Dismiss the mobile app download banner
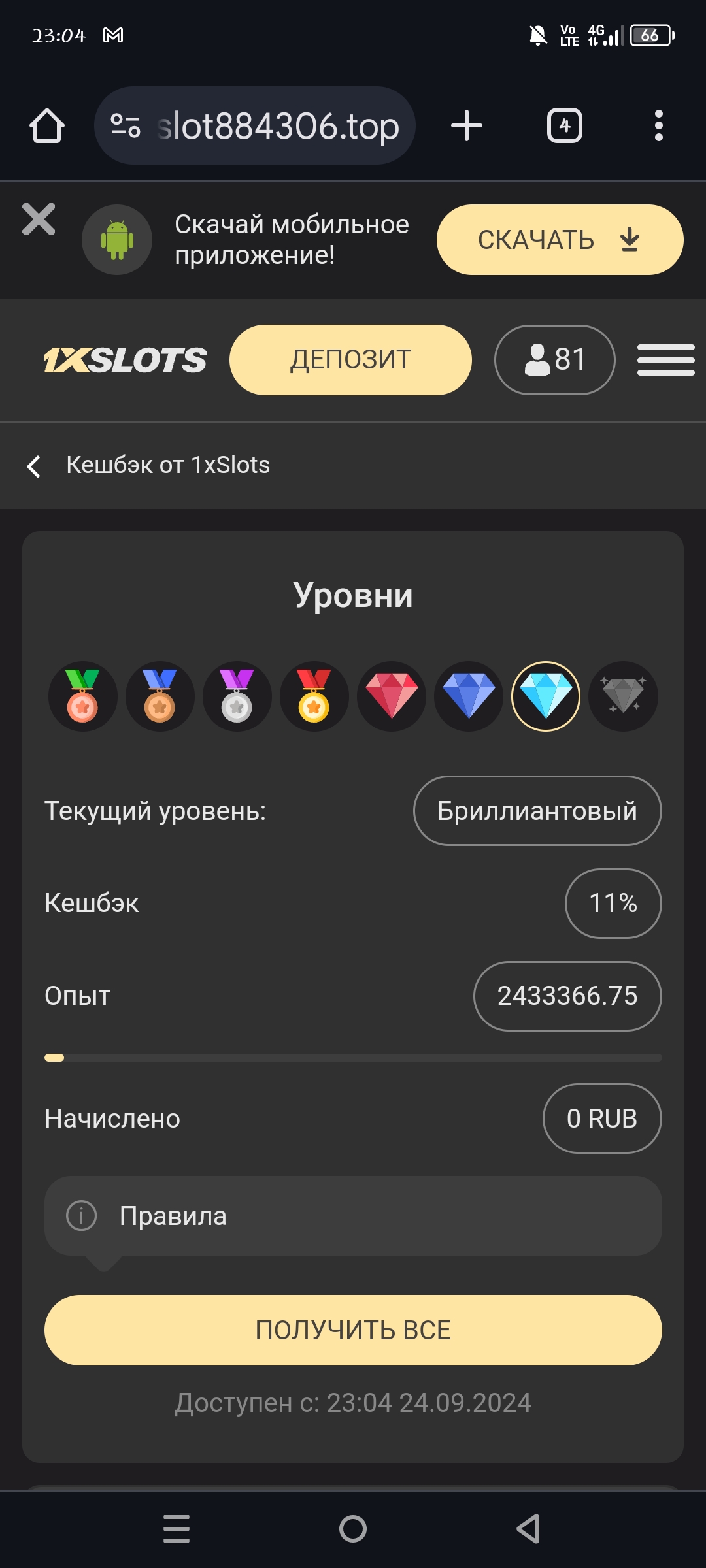Image resolution: width=706 pixels, height=1568 pixels. pyautogui.click(x=39, y=219)
